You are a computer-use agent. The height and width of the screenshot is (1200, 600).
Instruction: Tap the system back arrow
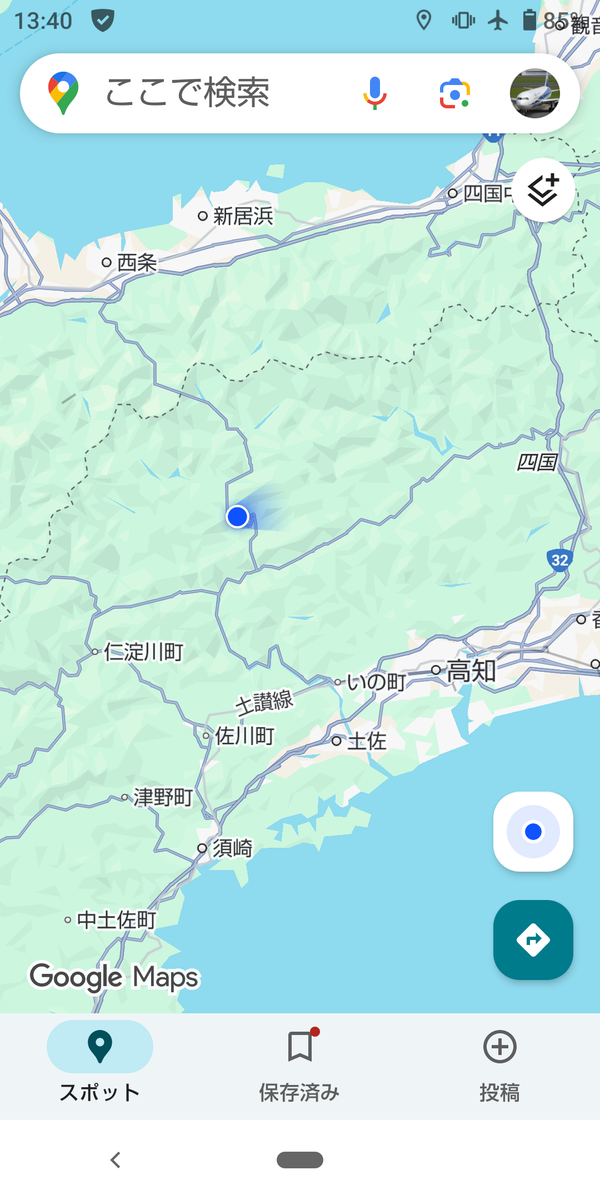(x=115, y=1160)
